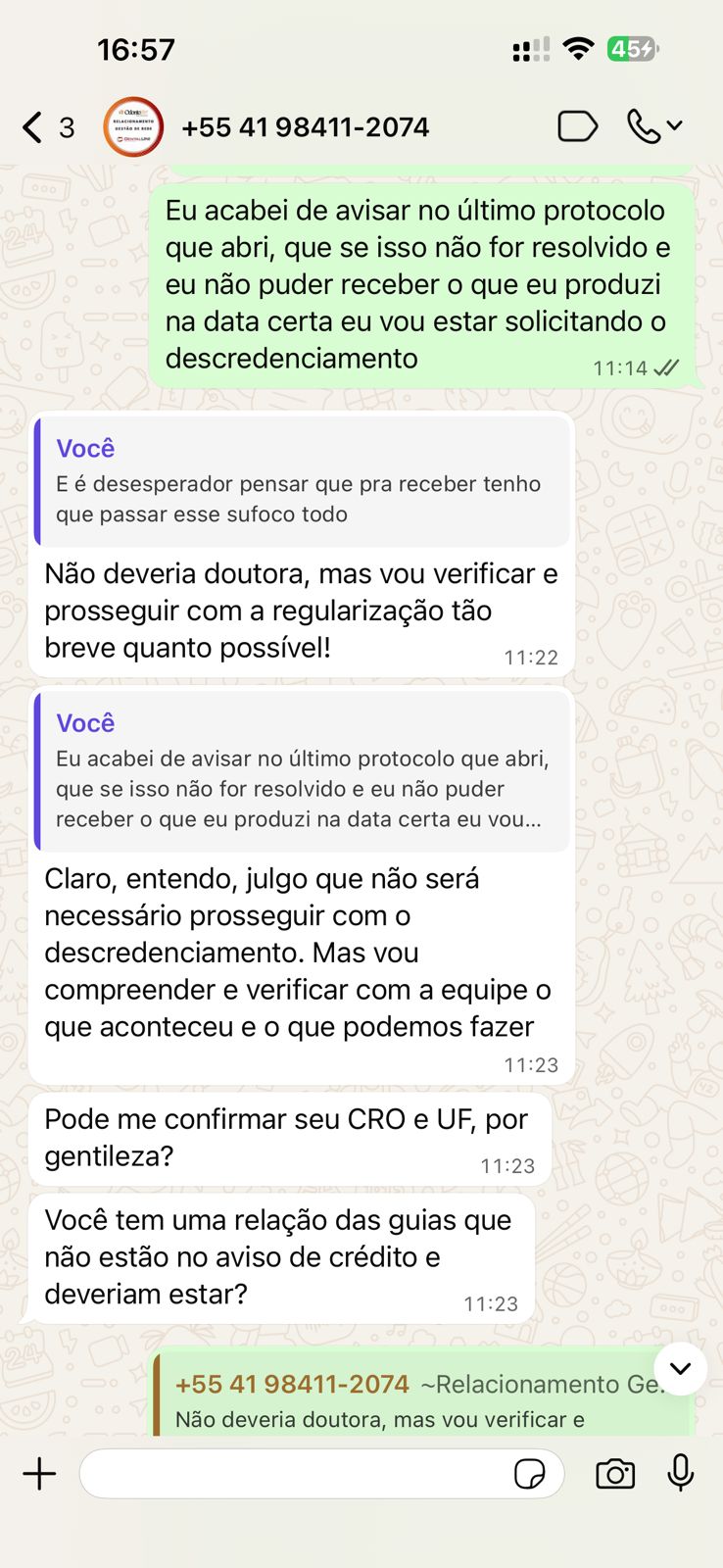Jump to the quoted message about desesperador
Screen dimensions: 723x1568
tap(302, 482)
